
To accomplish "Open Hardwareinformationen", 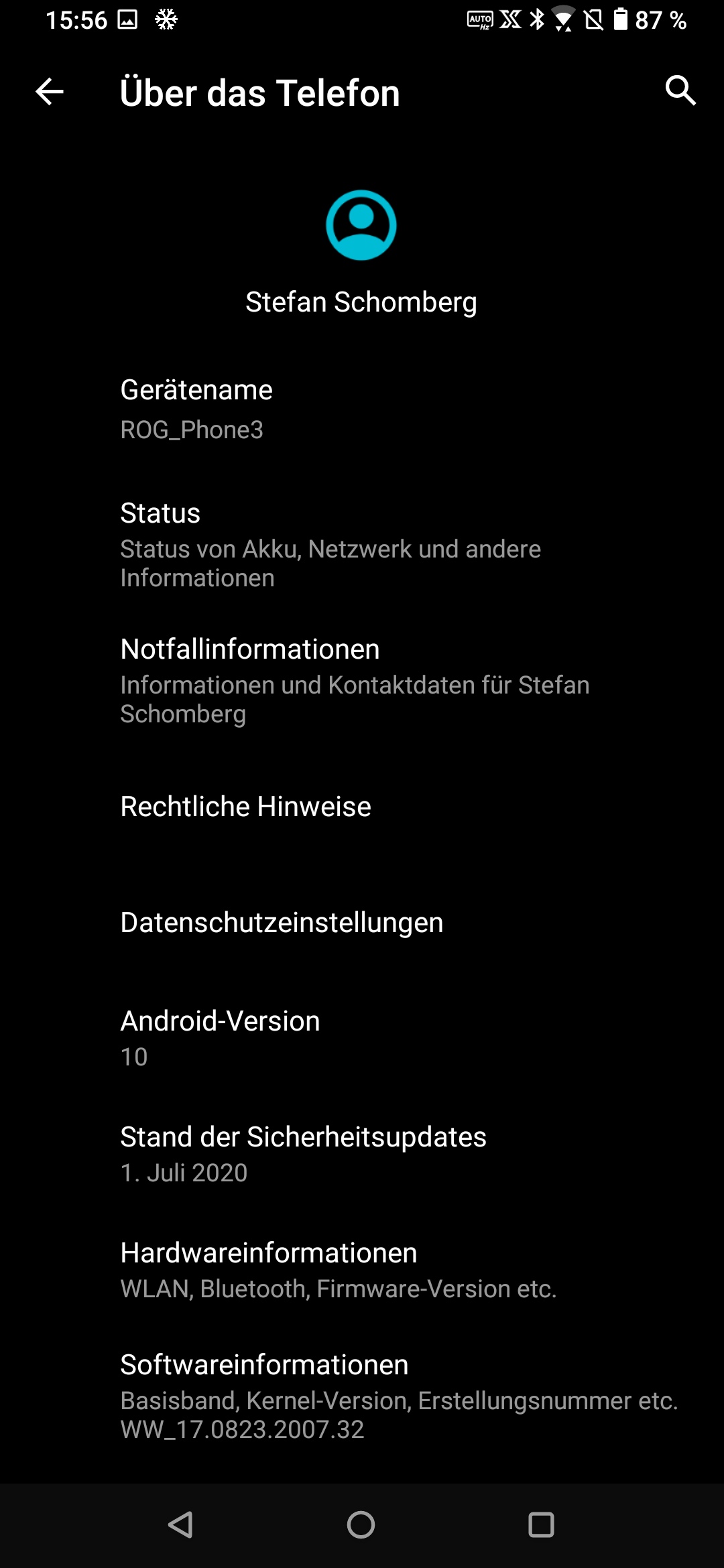I will 362,1270.
